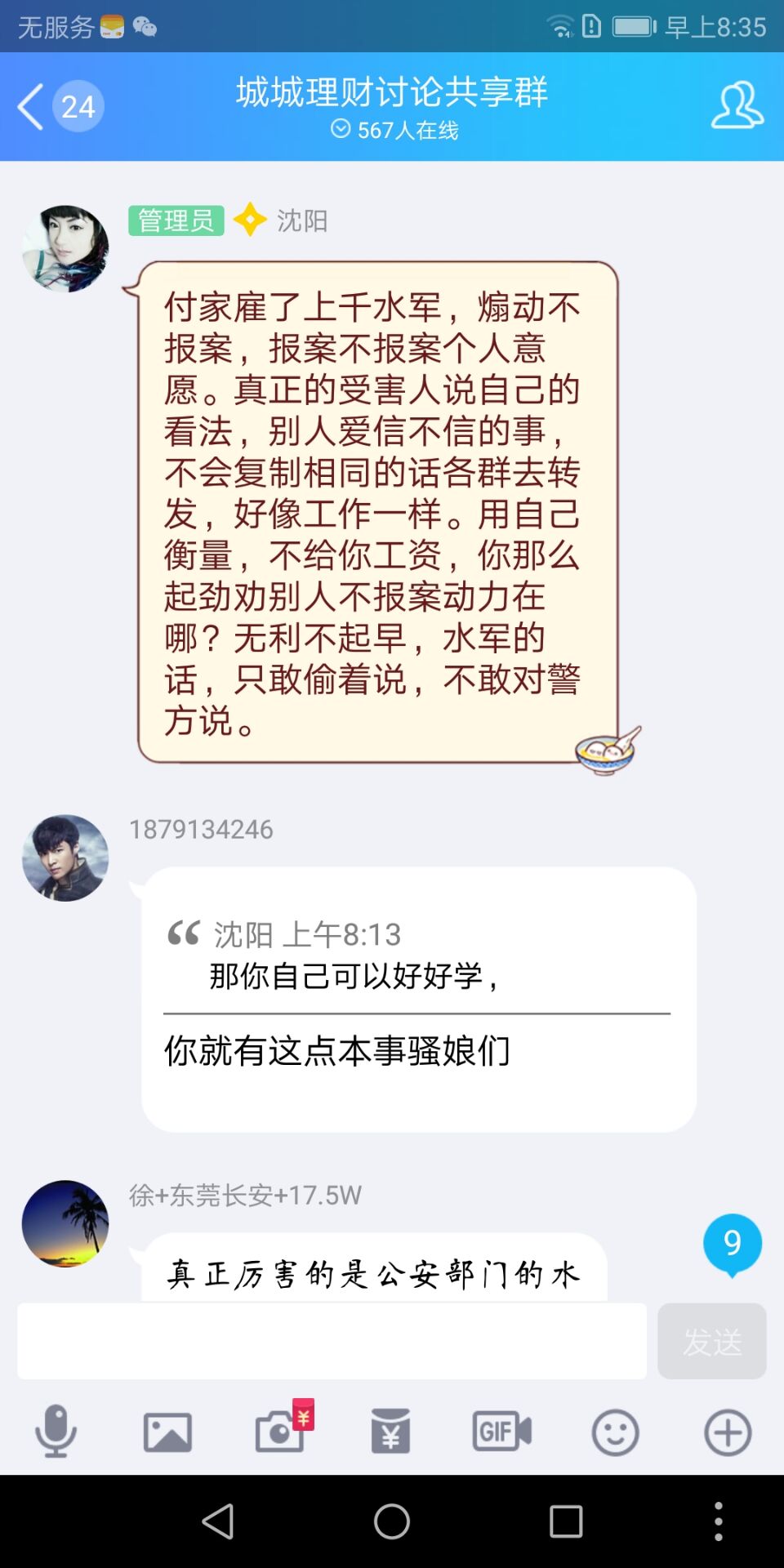
Task: Focus the message text field
Action: coord(332,1341)
